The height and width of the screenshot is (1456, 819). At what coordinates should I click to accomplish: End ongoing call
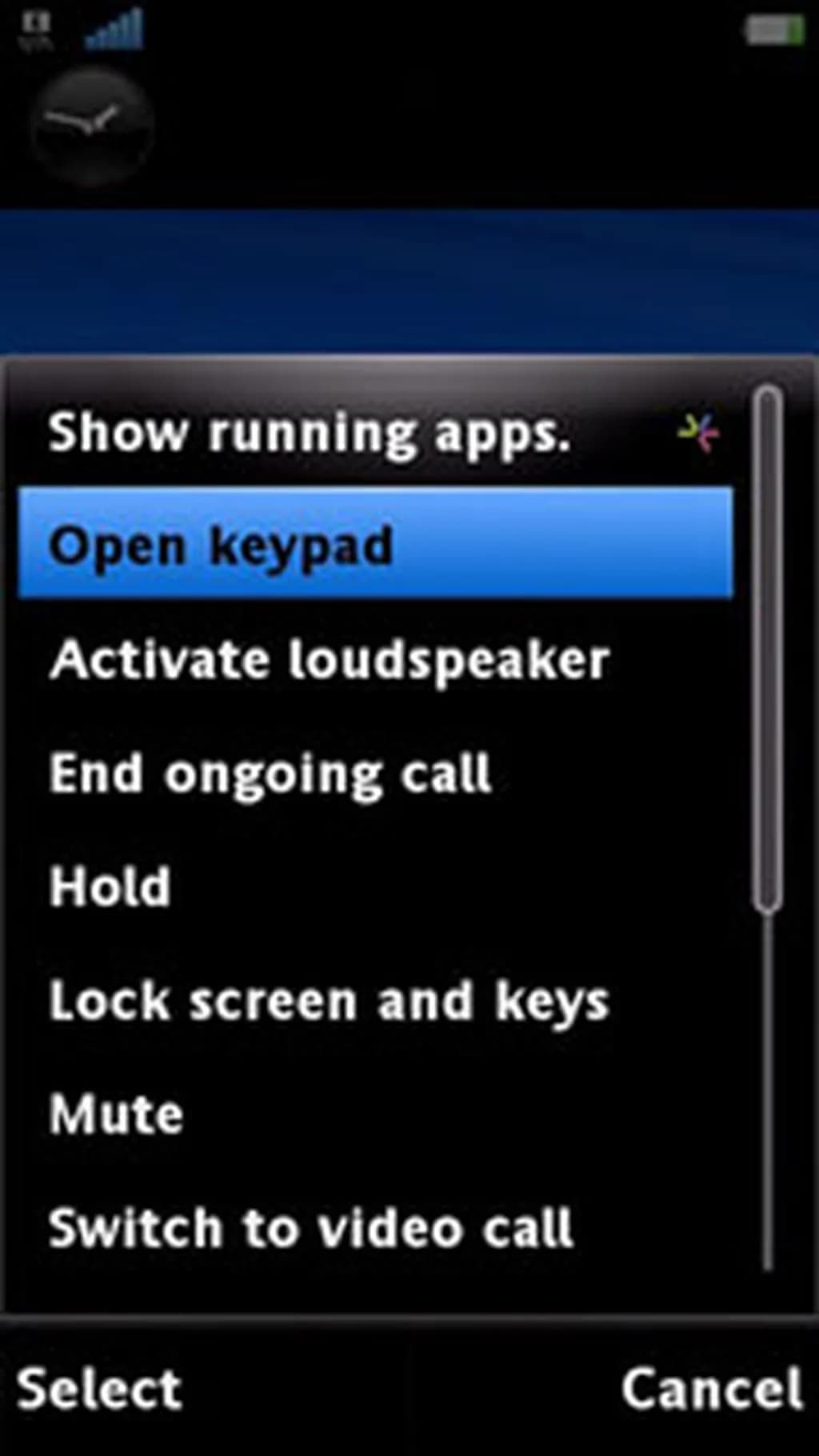tap(270, 774)
